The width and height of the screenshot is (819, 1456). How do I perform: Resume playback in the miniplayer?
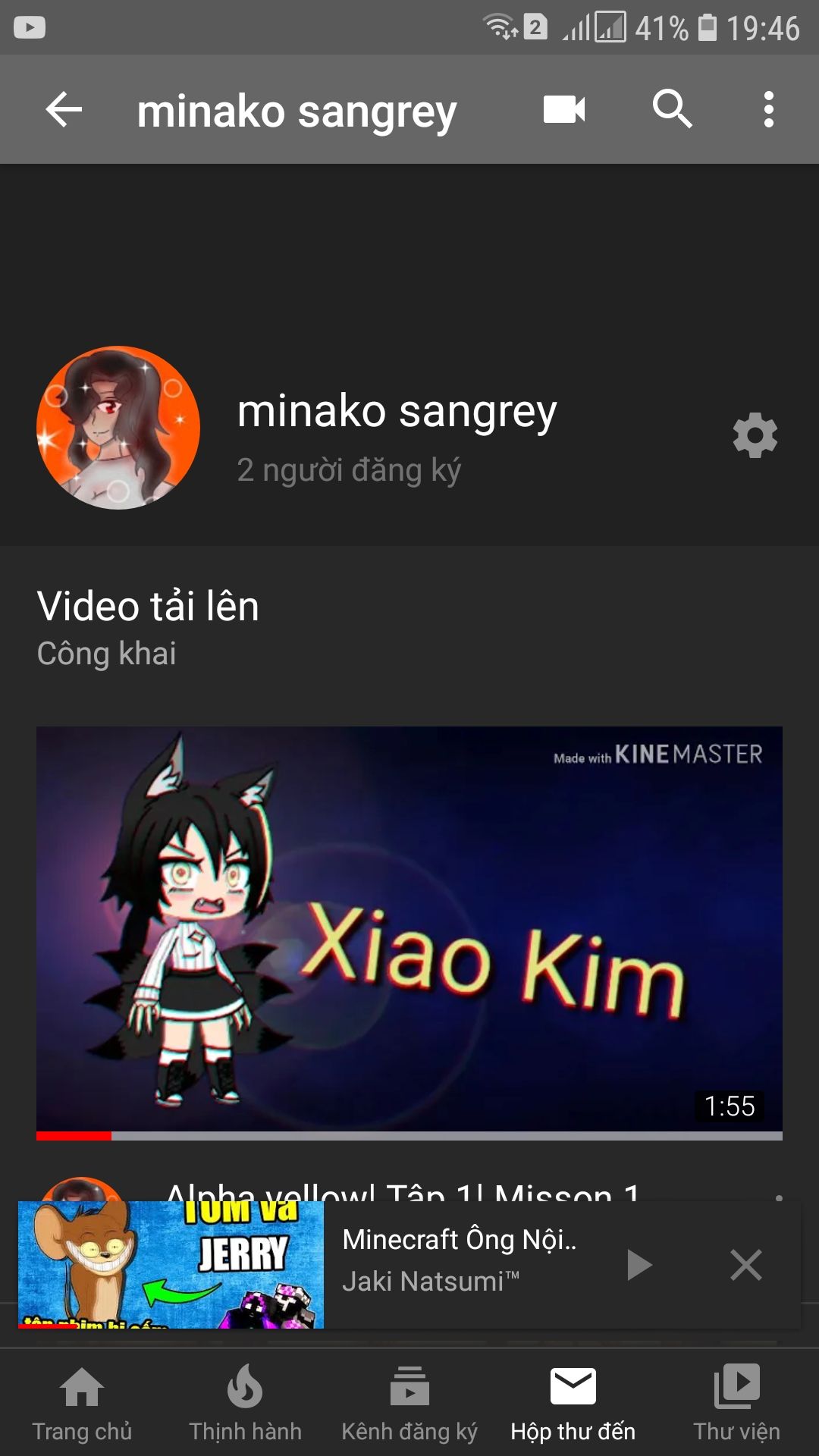click(x=639, y=1264)
